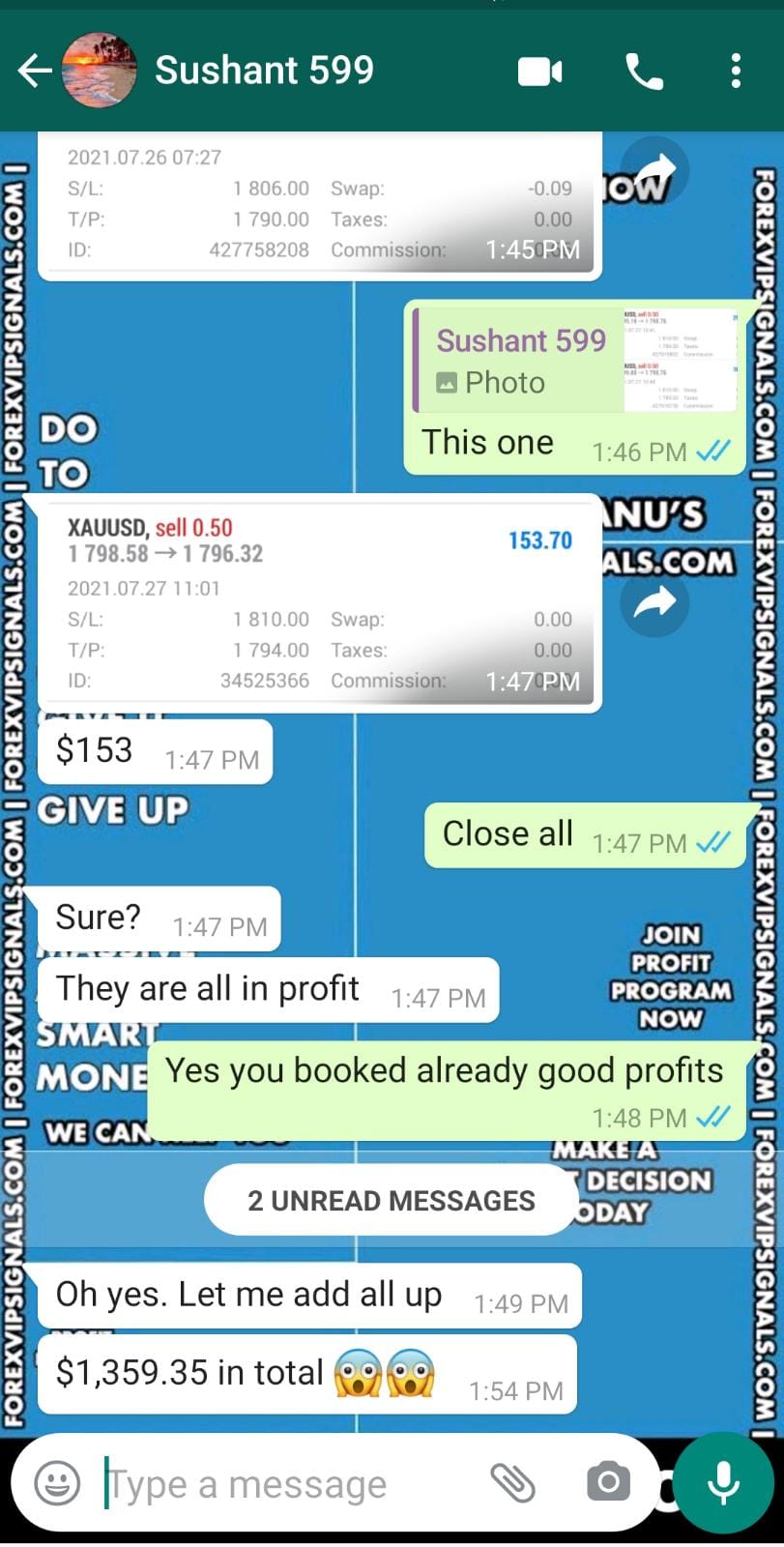Screen dimensions: 784x1547
Task: Go back to the chat list
Action: click(x=34, y=71)
